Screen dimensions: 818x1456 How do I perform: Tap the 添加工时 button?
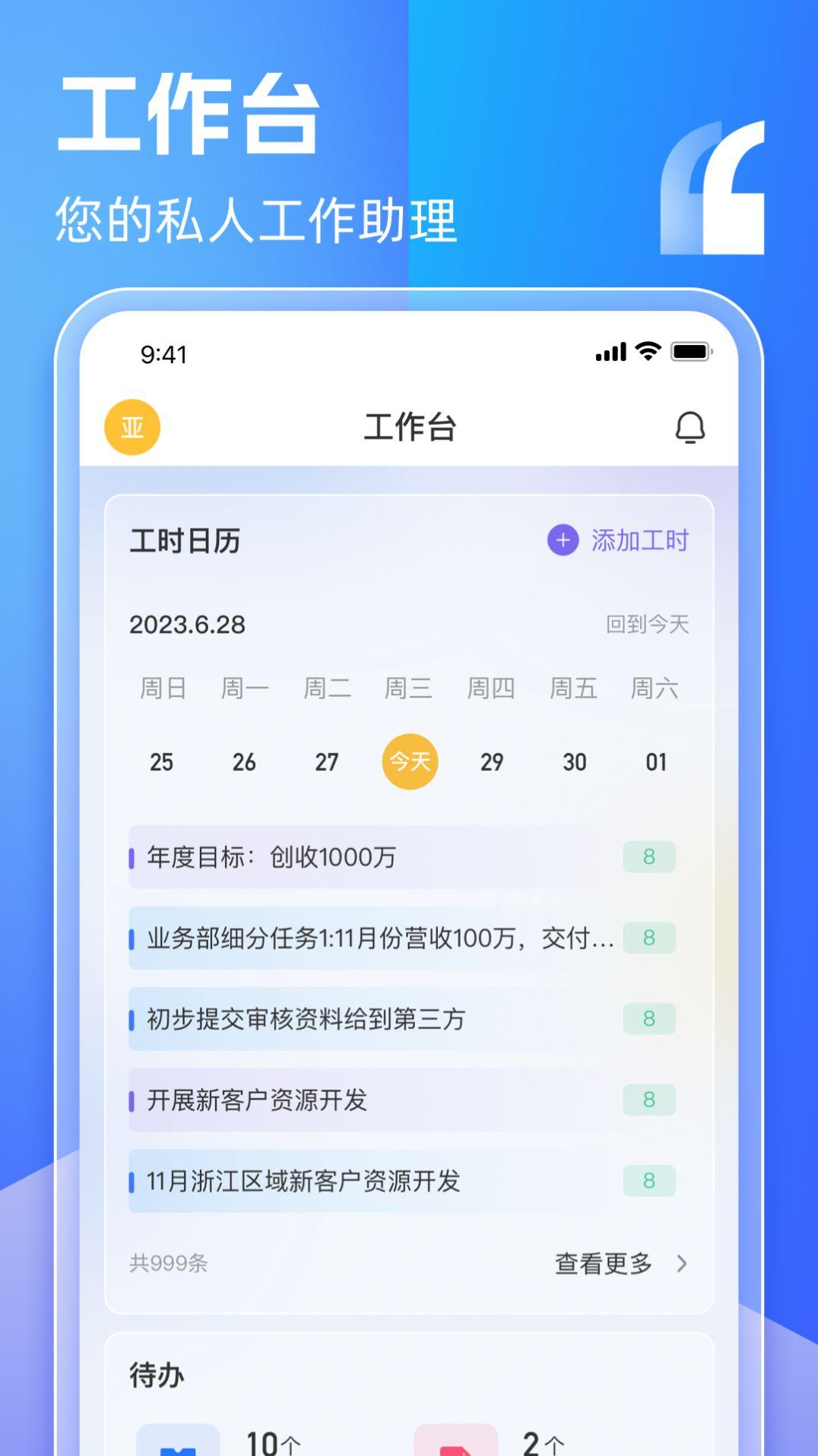pyautogui.click(x=641, y=540)
